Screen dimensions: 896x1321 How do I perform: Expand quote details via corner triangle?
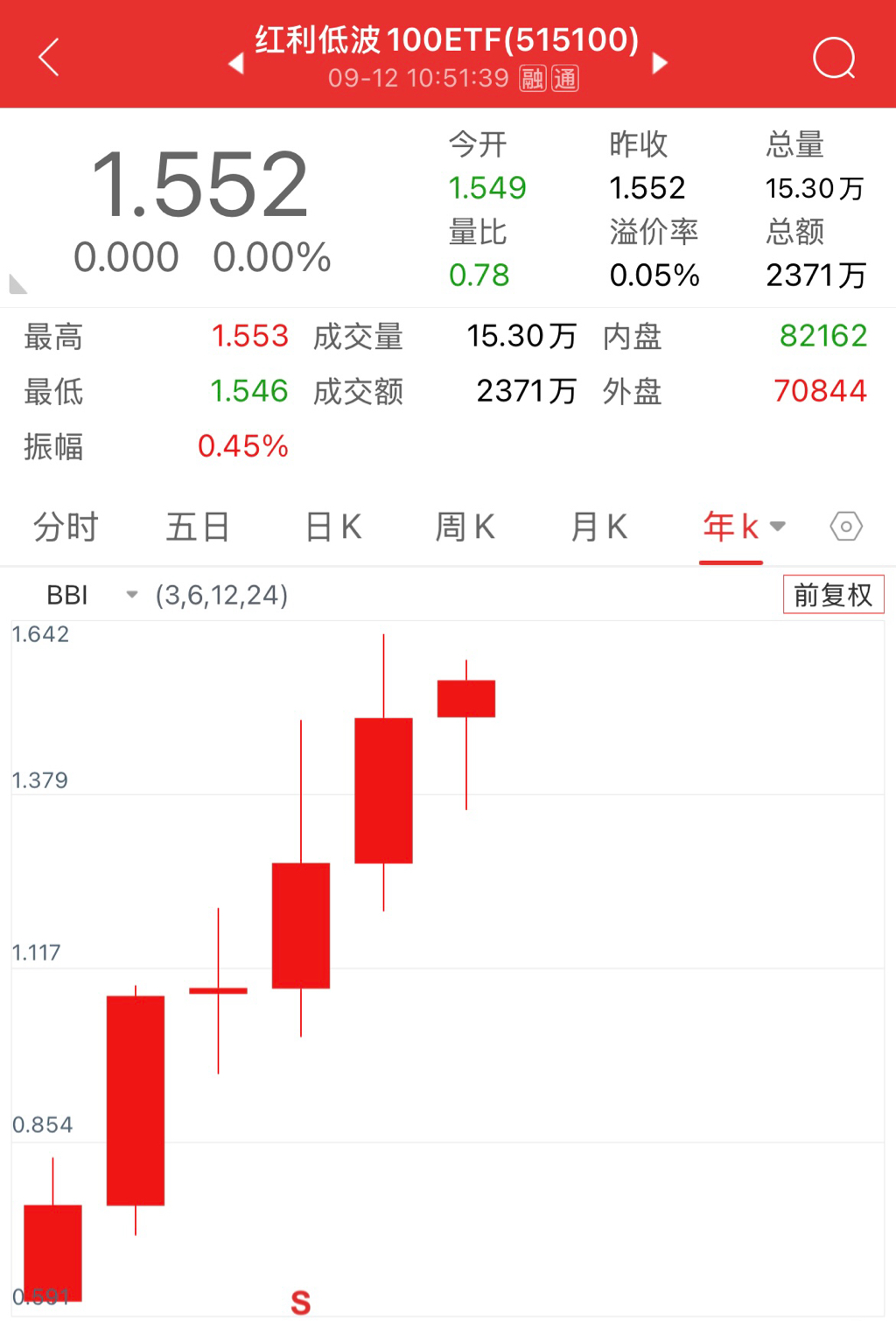pyautogui.click(x=17, y=284)
